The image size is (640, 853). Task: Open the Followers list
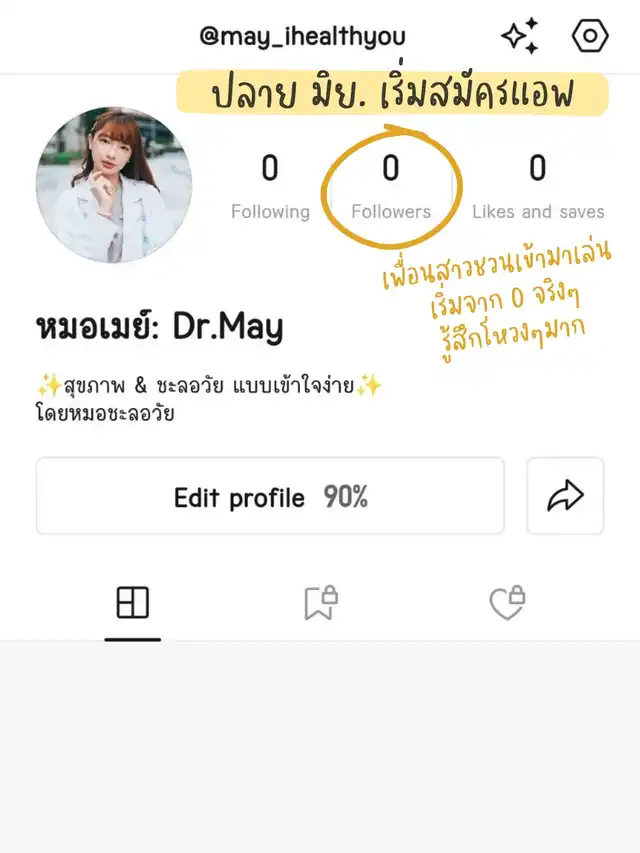391,187
